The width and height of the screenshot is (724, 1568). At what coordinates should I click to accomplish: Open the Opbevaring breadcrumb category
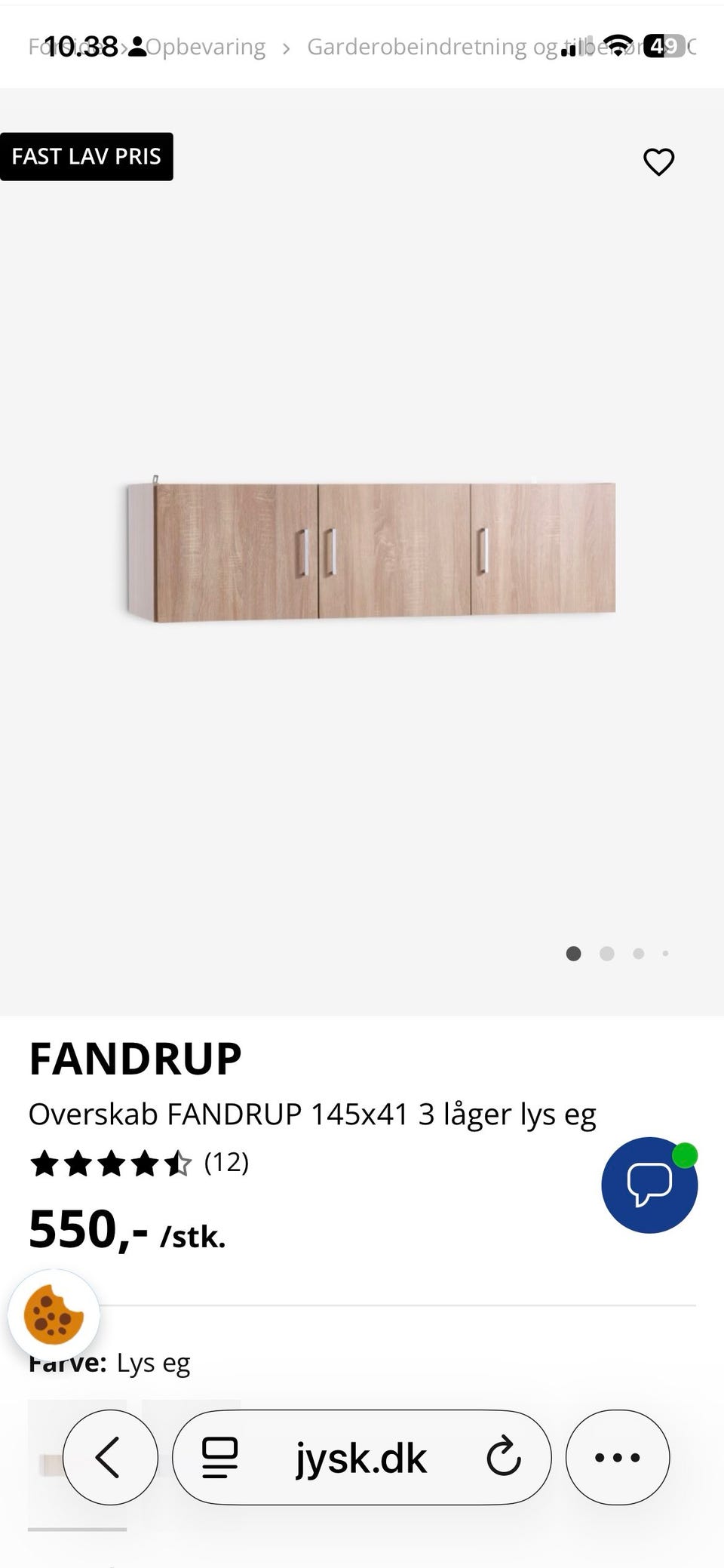(x=206, y=47)
